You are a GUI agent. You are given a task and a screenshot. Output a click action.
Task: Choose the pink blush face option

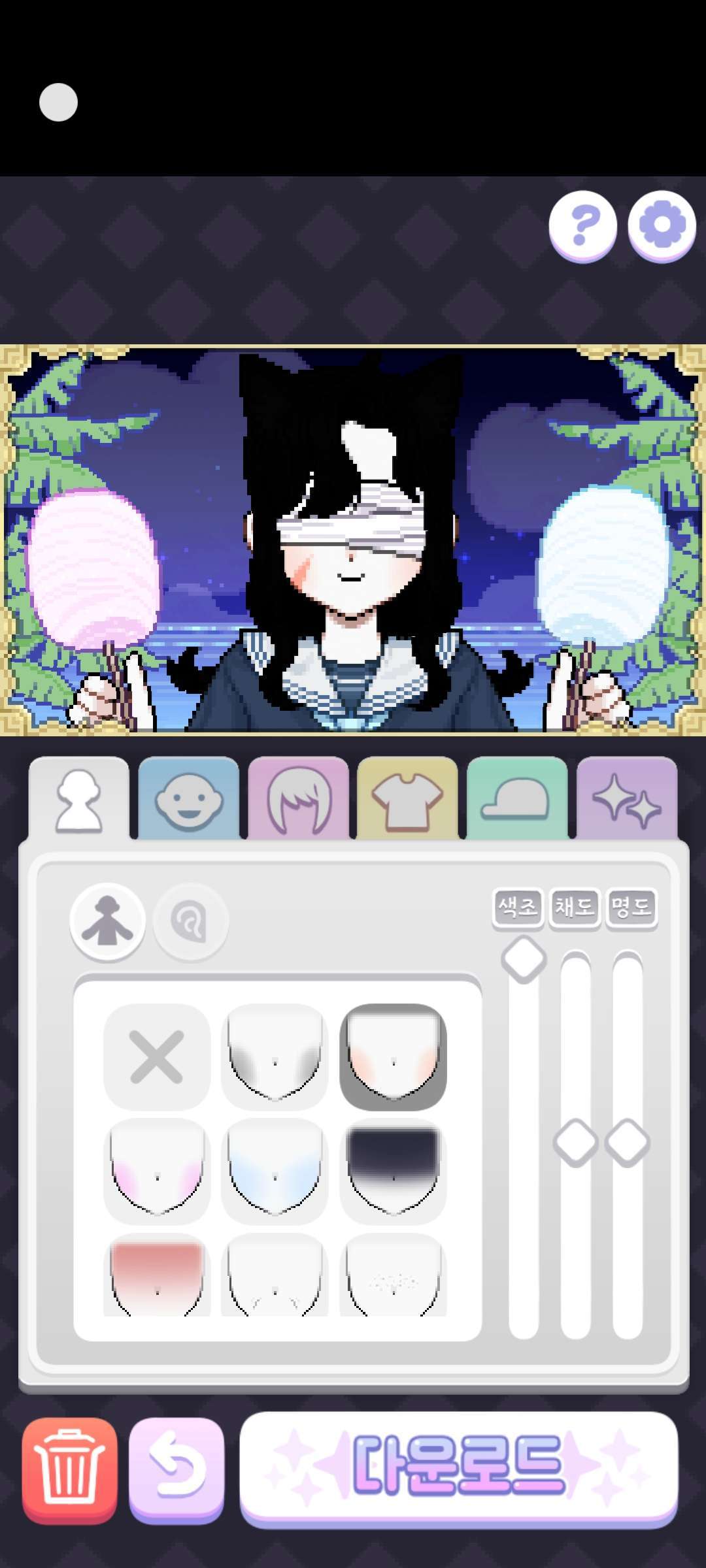point(157,1171)
